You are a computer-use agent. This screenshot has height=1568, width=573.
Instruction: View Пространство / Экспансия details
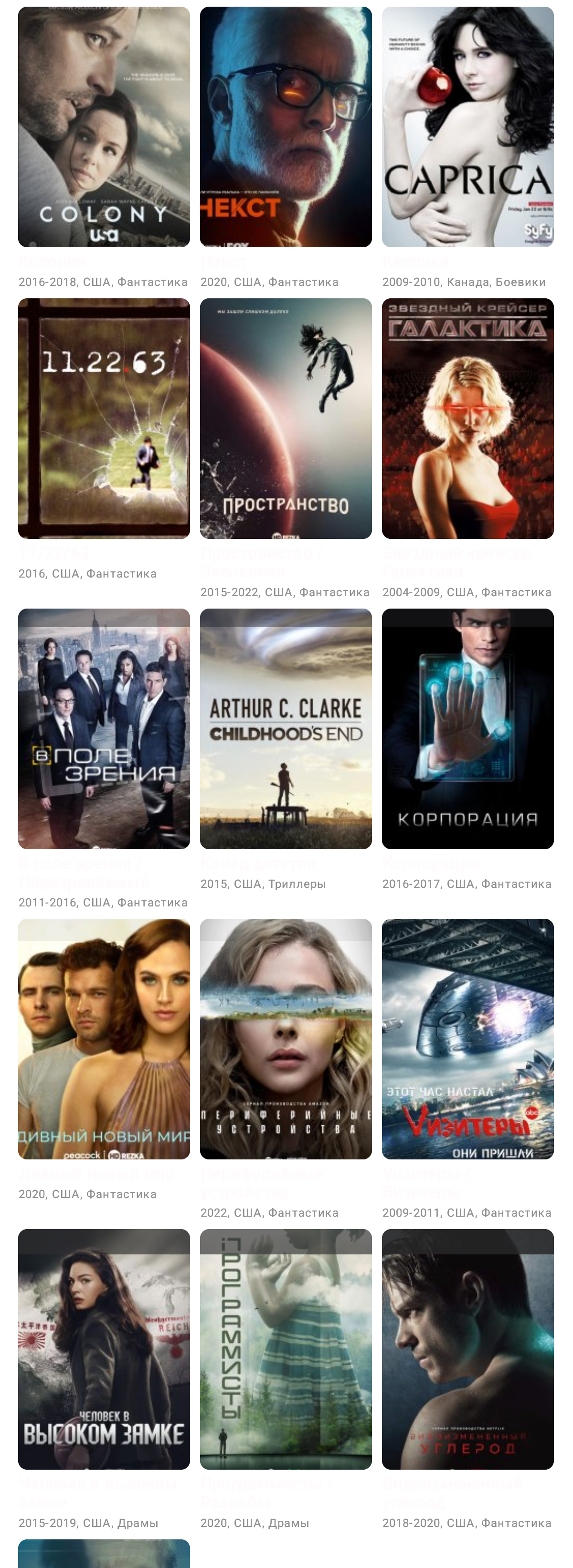(x=286, y=418)
